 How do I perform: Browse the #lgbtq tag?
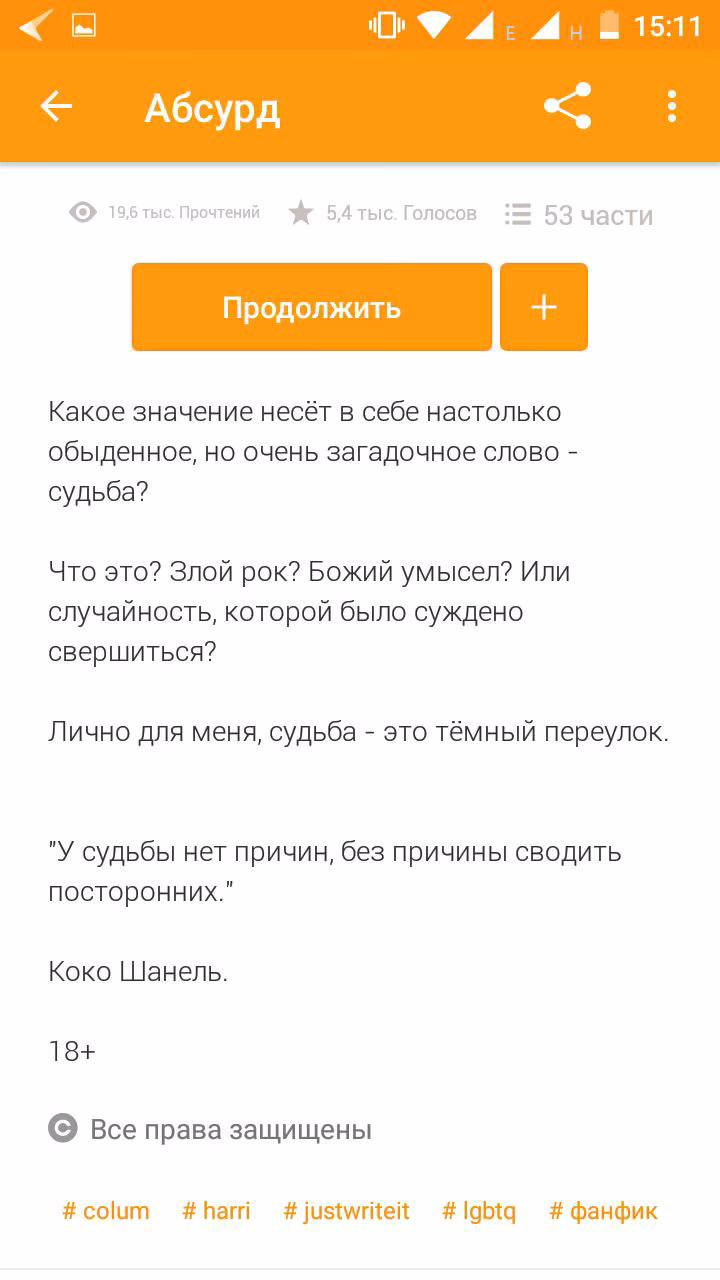click(x=480, y=1211)
